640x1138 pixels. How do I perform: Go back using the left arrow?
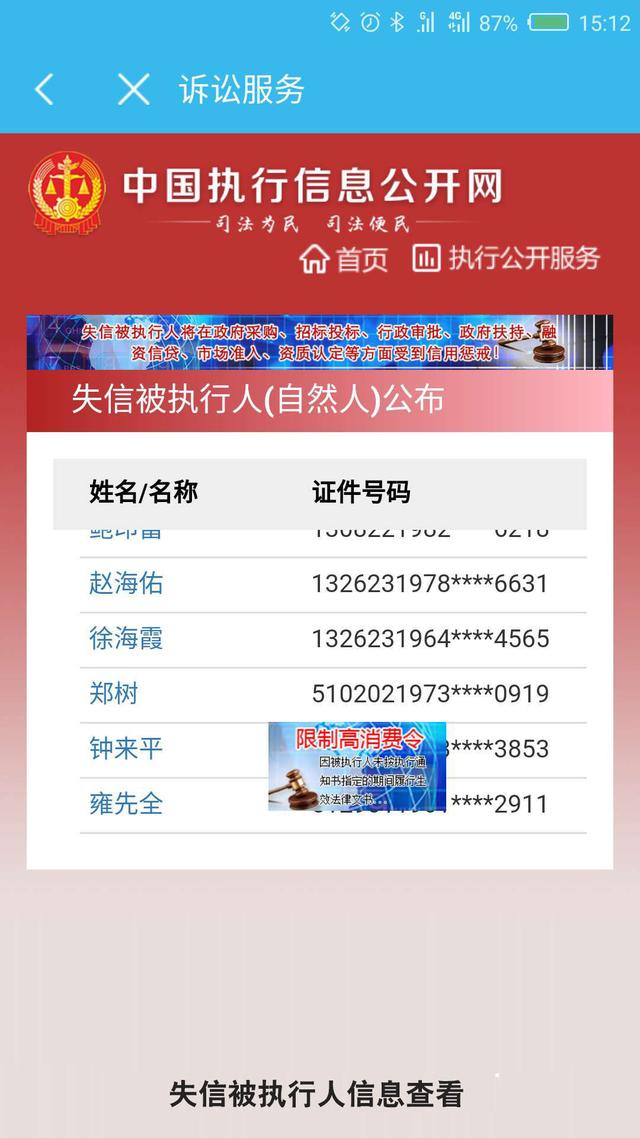(x=44, y=90)
